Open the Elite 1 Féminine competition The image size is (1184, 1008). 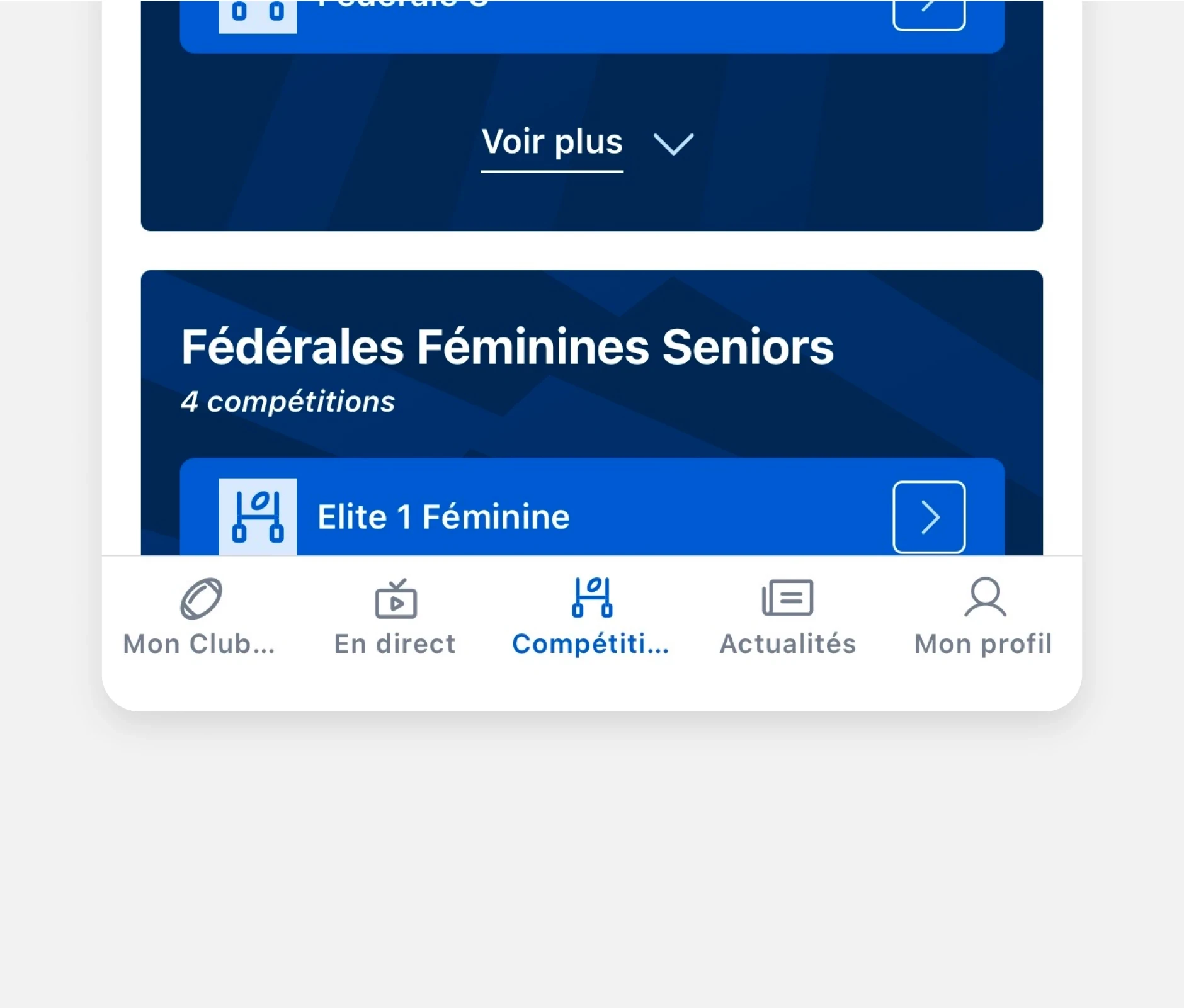coord(928,517)
